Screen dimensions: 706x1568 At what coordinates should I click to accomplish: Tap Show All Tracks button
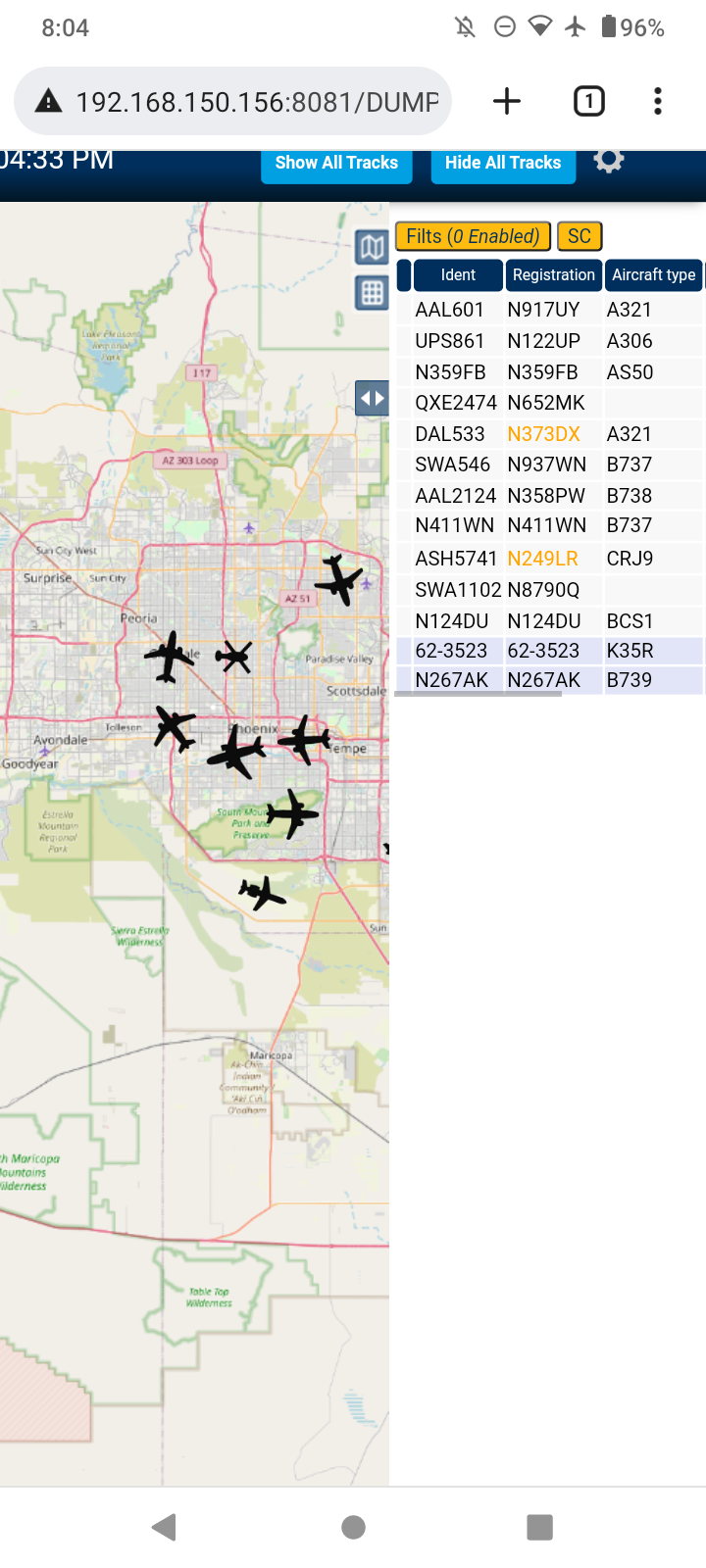[x=336, y=164]
